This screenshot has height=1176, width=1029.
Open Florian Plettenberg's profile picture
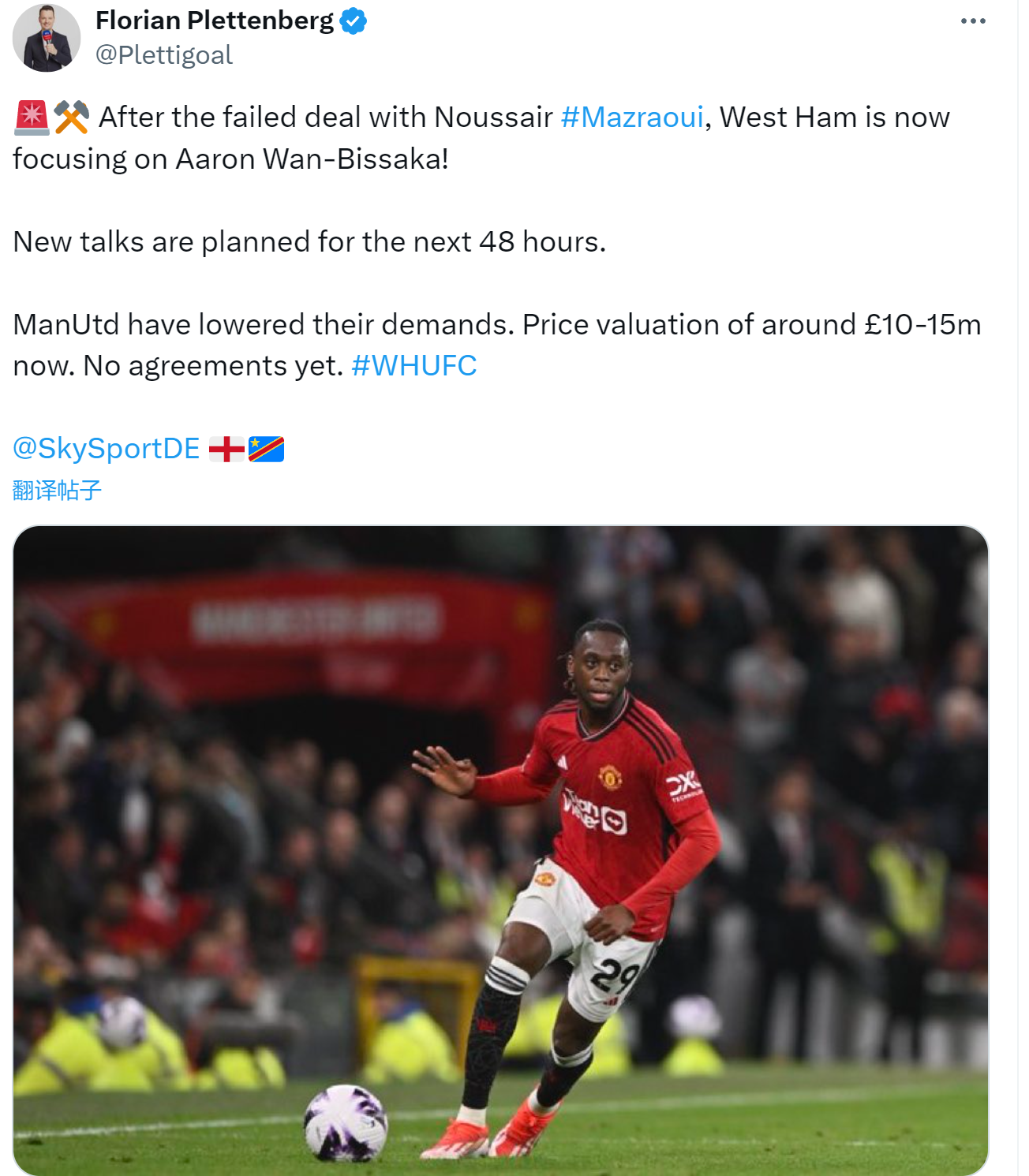47,38
